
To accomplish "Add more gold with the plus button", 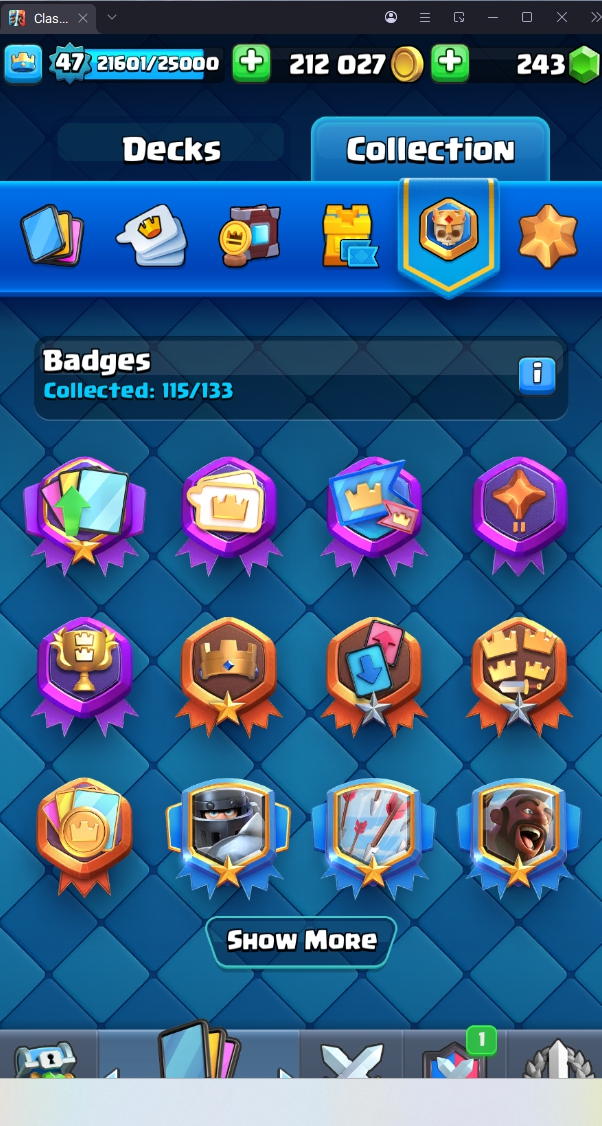I will pos(450,64).
